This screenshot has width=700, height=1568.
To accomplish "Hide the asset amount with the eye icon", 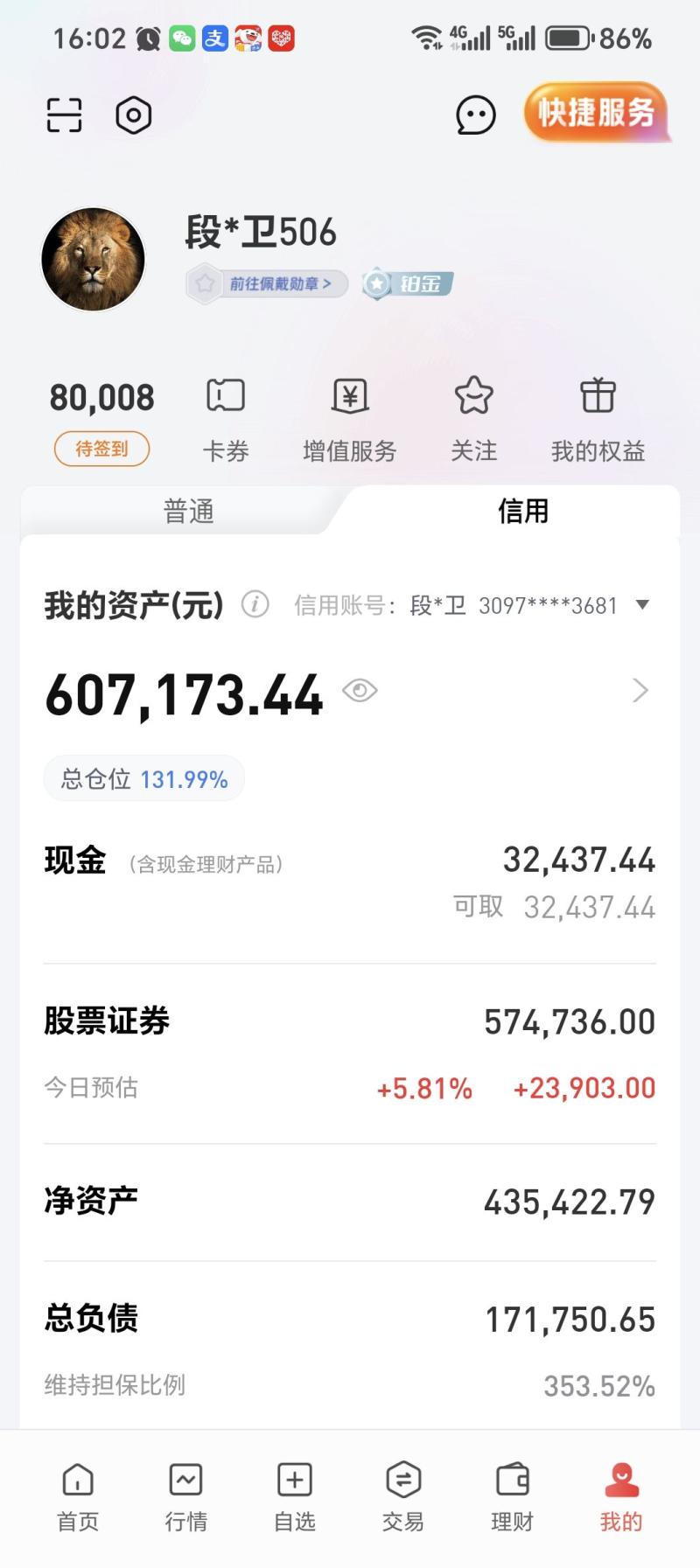I will 360,691.
